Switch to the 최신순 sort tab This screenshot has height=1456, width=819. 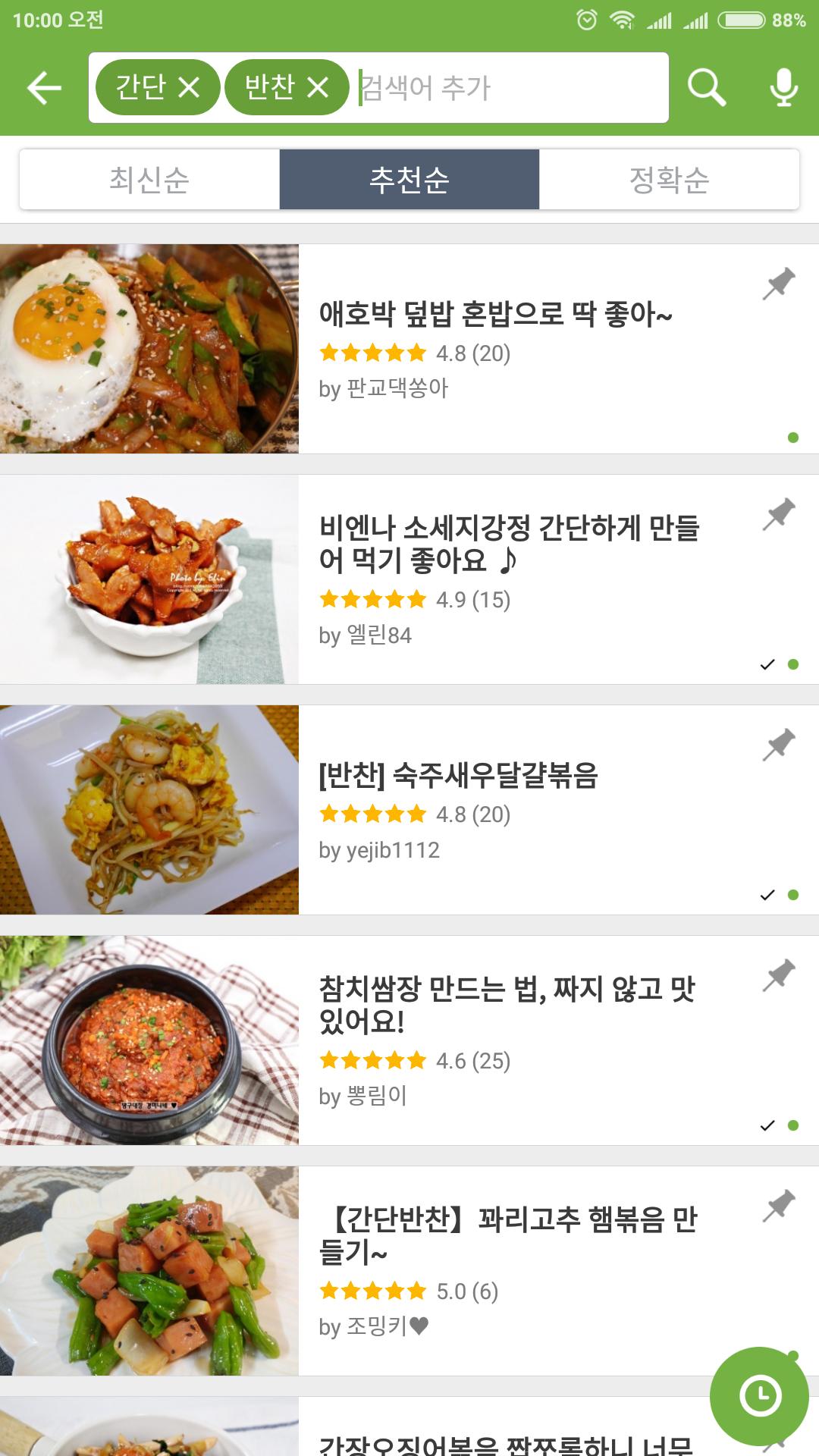[x=149, y=180]
